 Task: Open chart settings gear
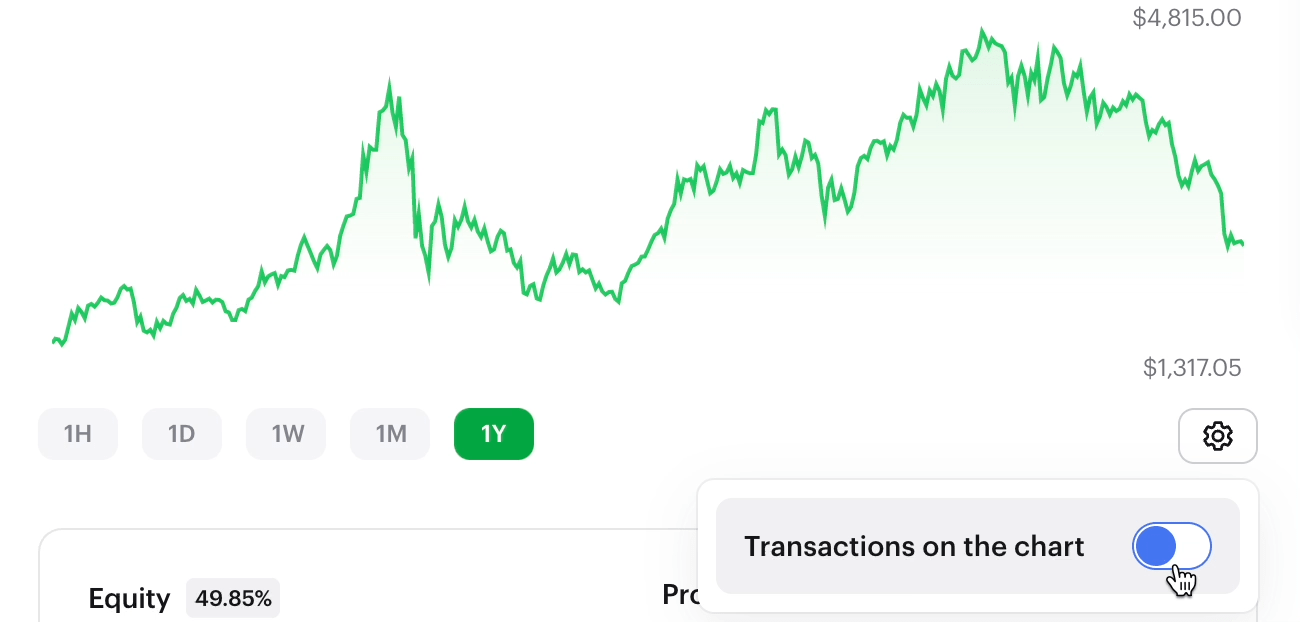pyautogui.click(x=1217, y=436)
